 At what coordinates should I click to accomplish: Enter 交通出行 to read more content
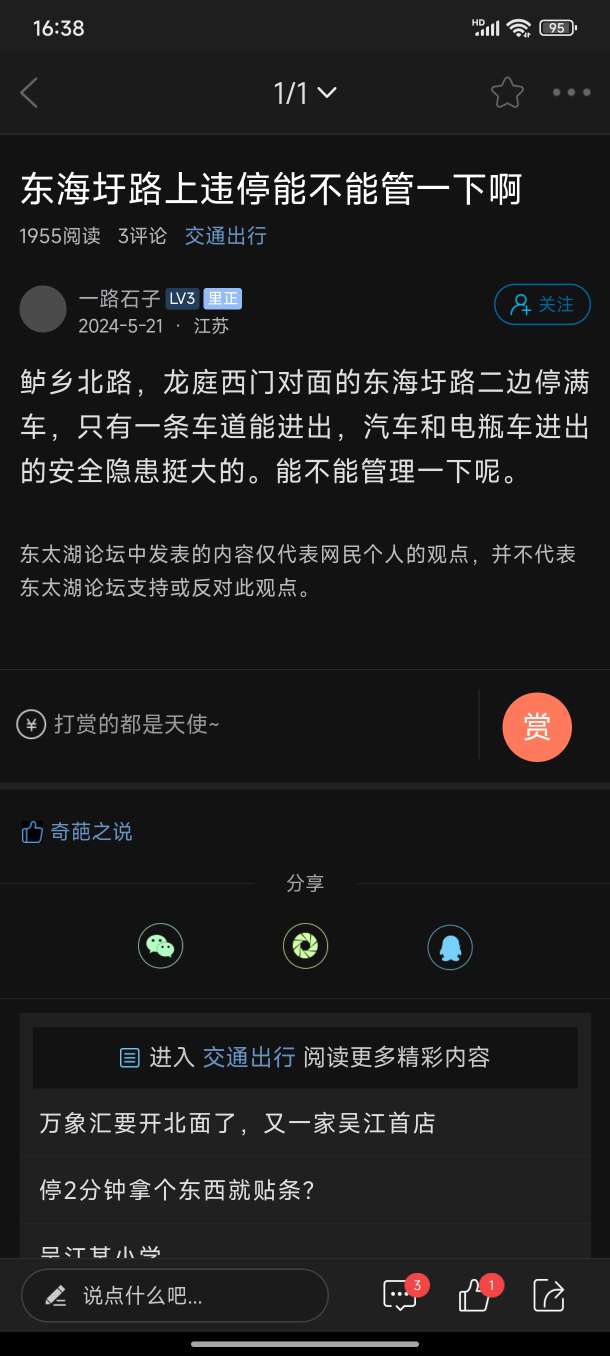pos(305,1057)
